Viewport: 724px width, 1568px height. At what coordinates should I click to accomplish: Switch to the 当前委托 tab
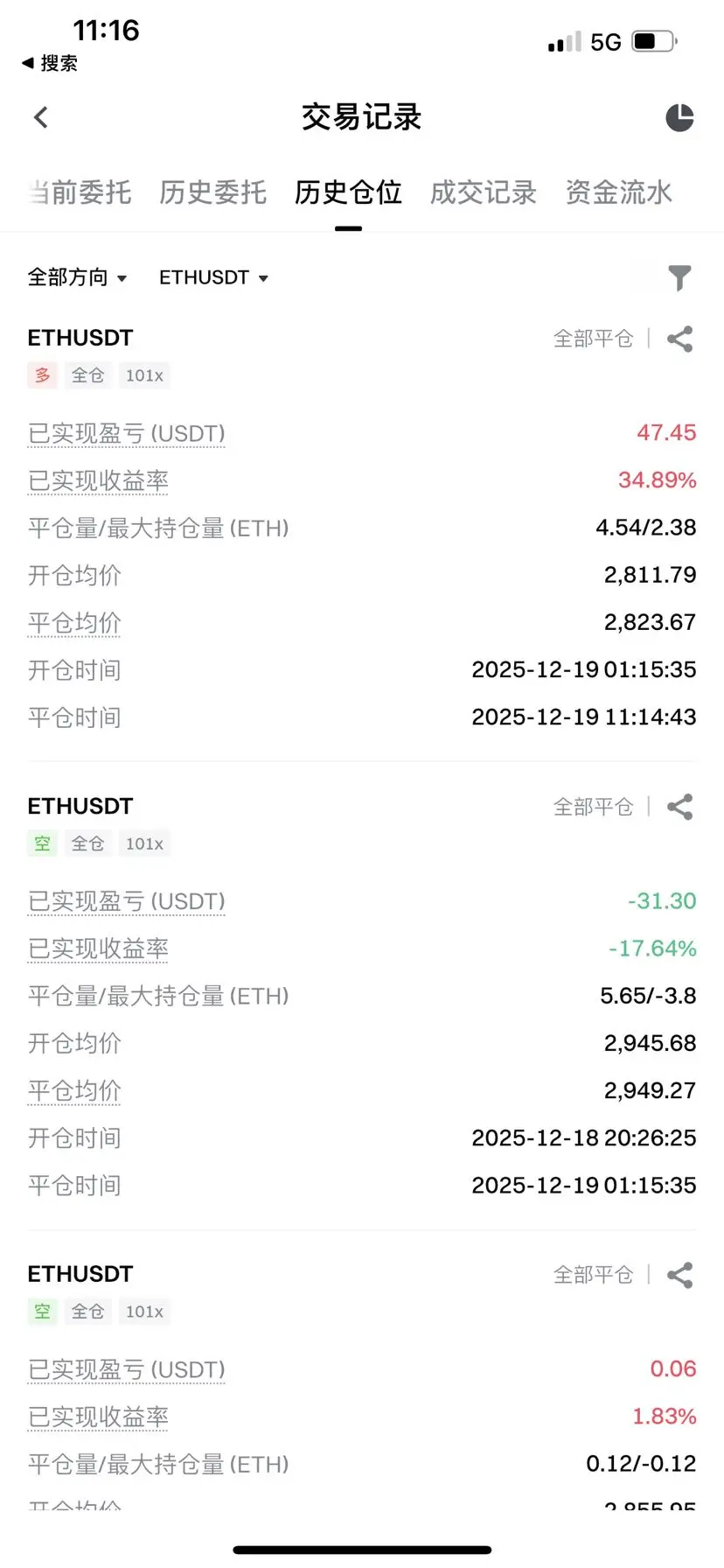(80, 192)
